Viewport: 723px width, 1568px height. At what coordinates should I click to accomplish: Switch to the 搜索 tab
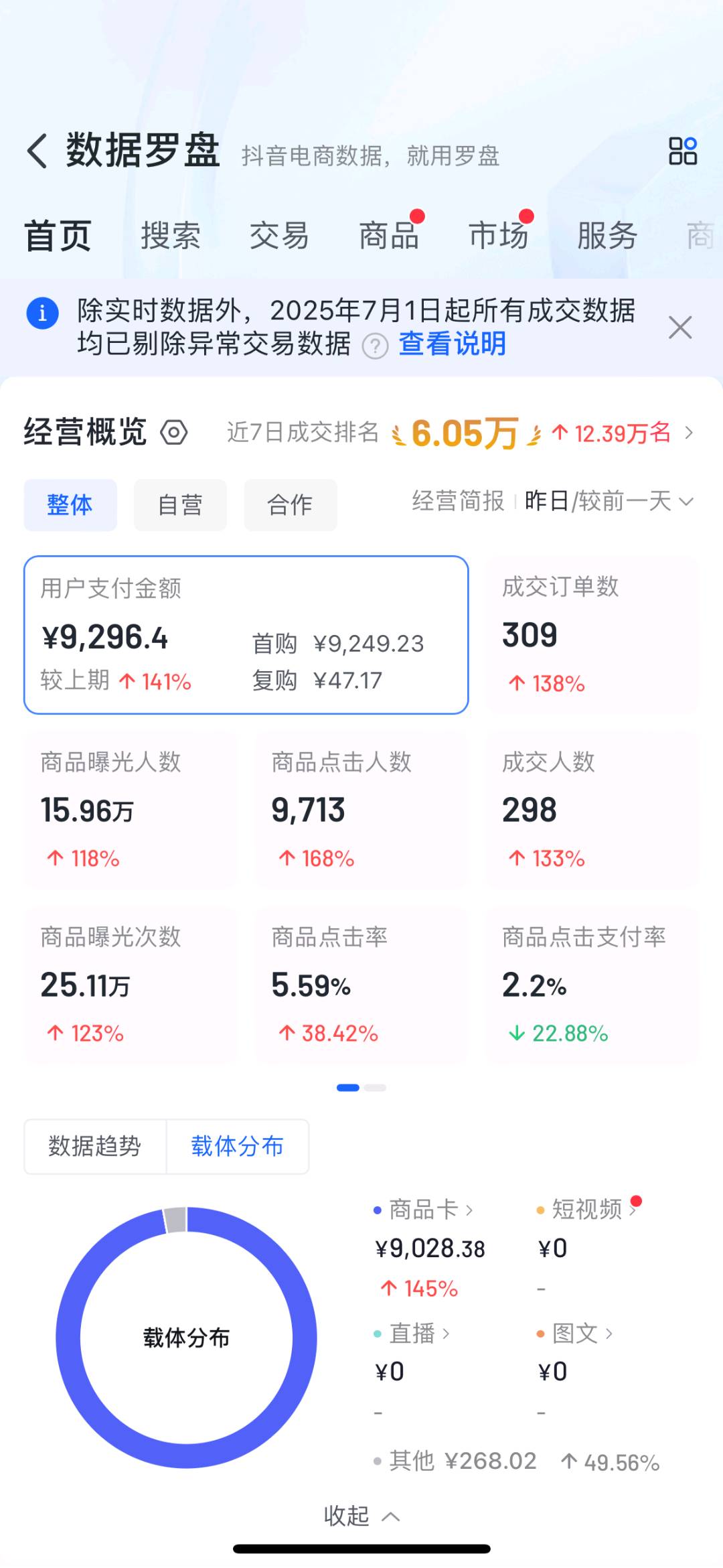pyautogui.click(x=171, y=236)
